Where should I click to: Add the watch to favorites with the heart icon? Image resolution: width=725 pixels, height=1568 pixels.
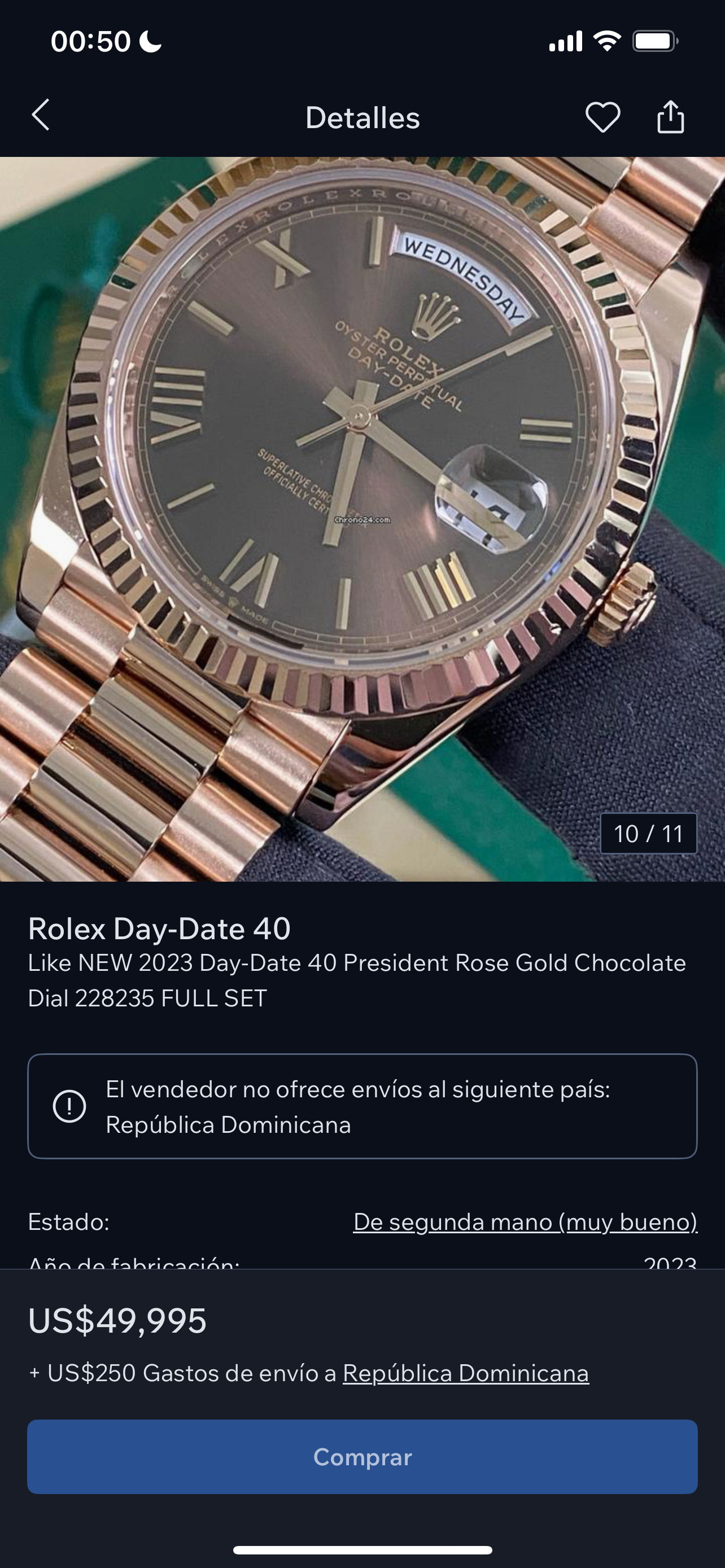(x=602, y=117)
